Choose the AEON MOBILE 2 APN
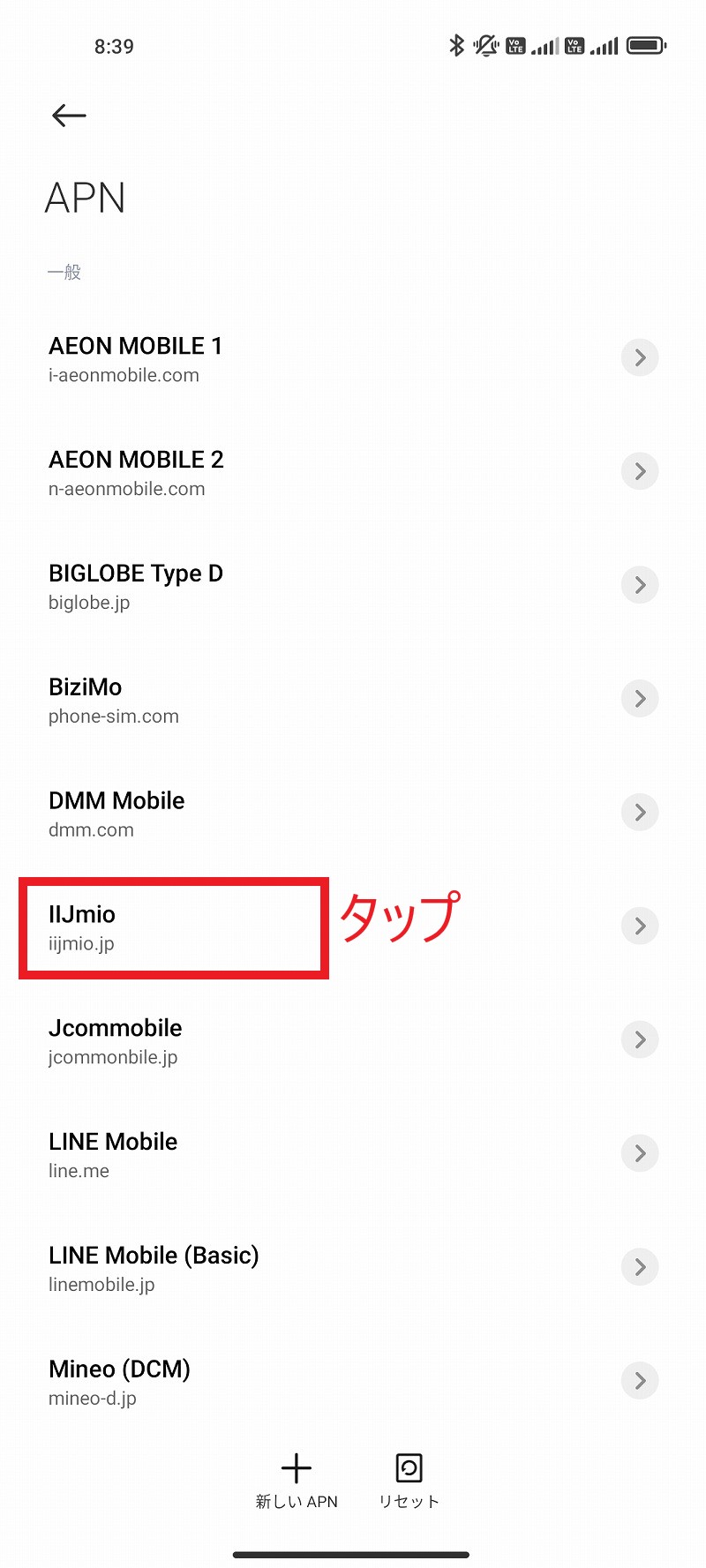The width and height of the screenshot is (706, 1568). tap(136, 472)
